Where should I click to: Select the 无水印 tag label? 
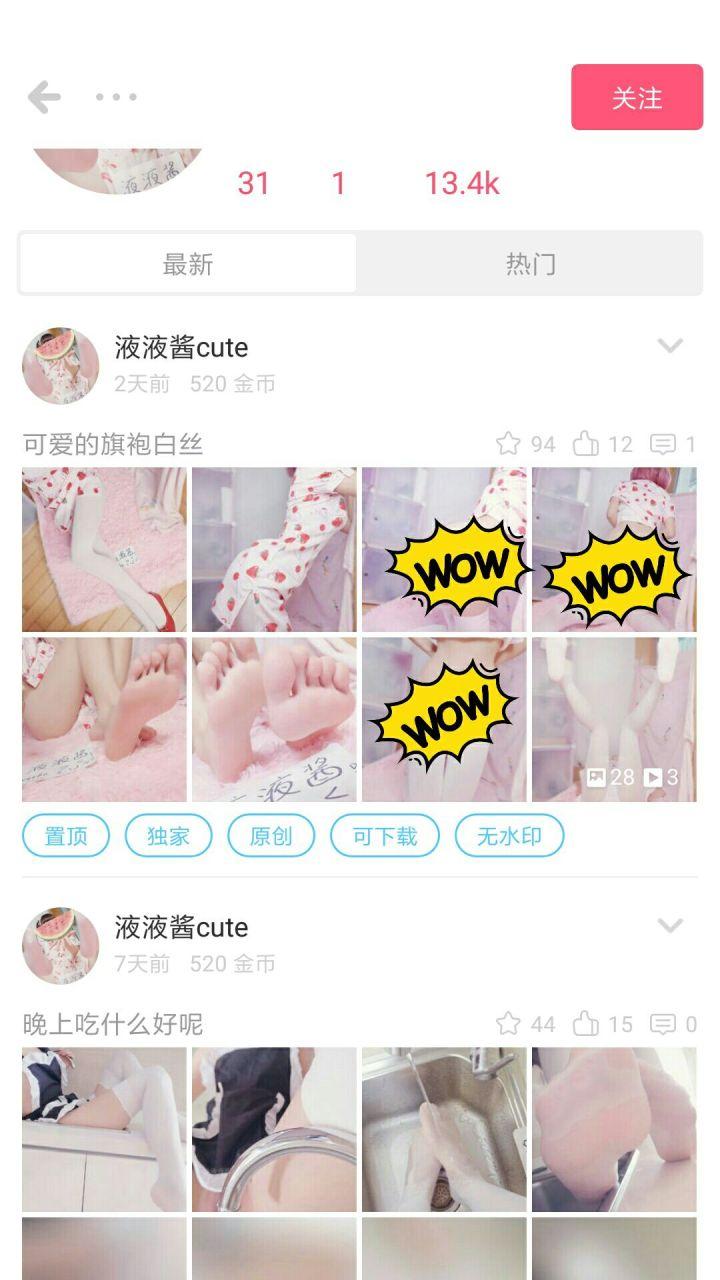[x=509, y=836]
